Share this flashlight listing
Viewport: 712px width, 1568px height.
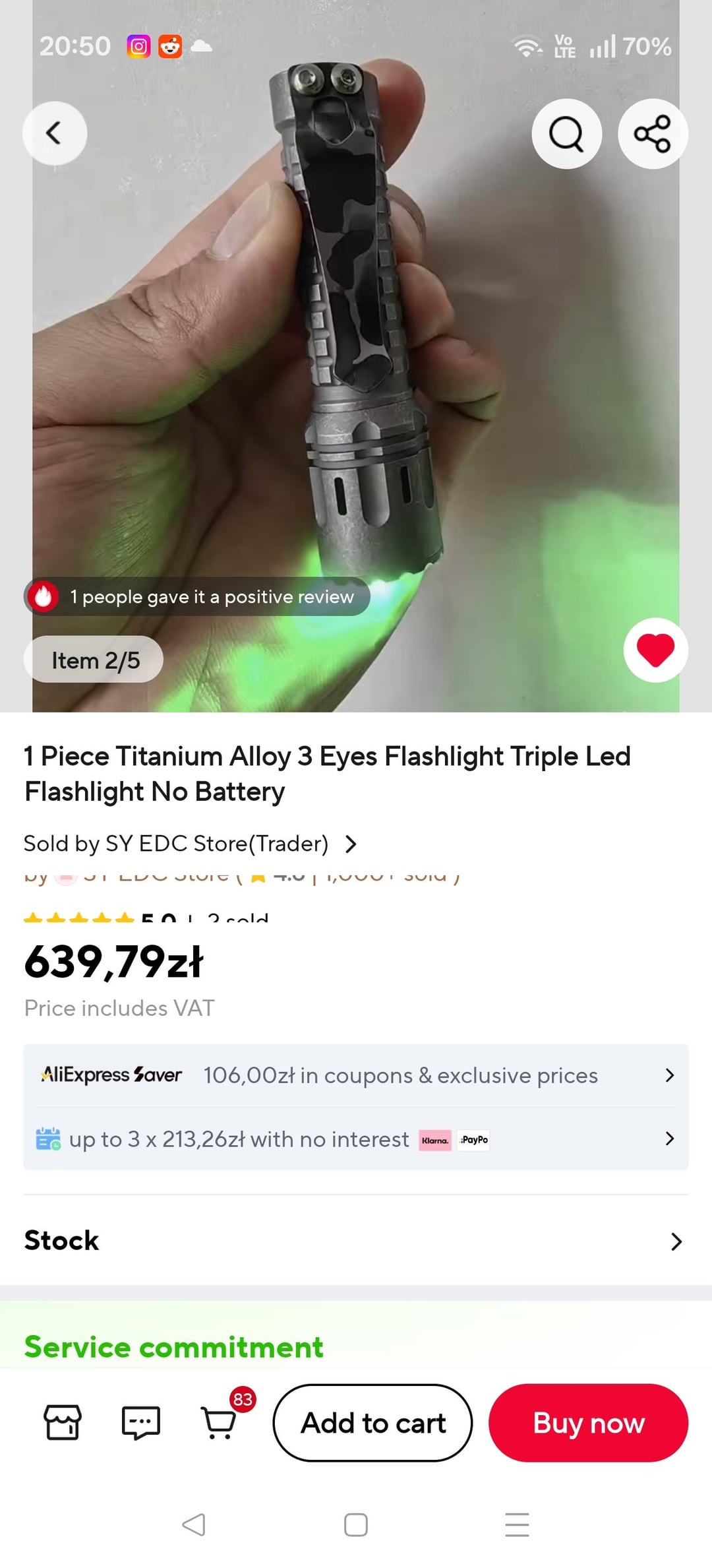(652, 134)
